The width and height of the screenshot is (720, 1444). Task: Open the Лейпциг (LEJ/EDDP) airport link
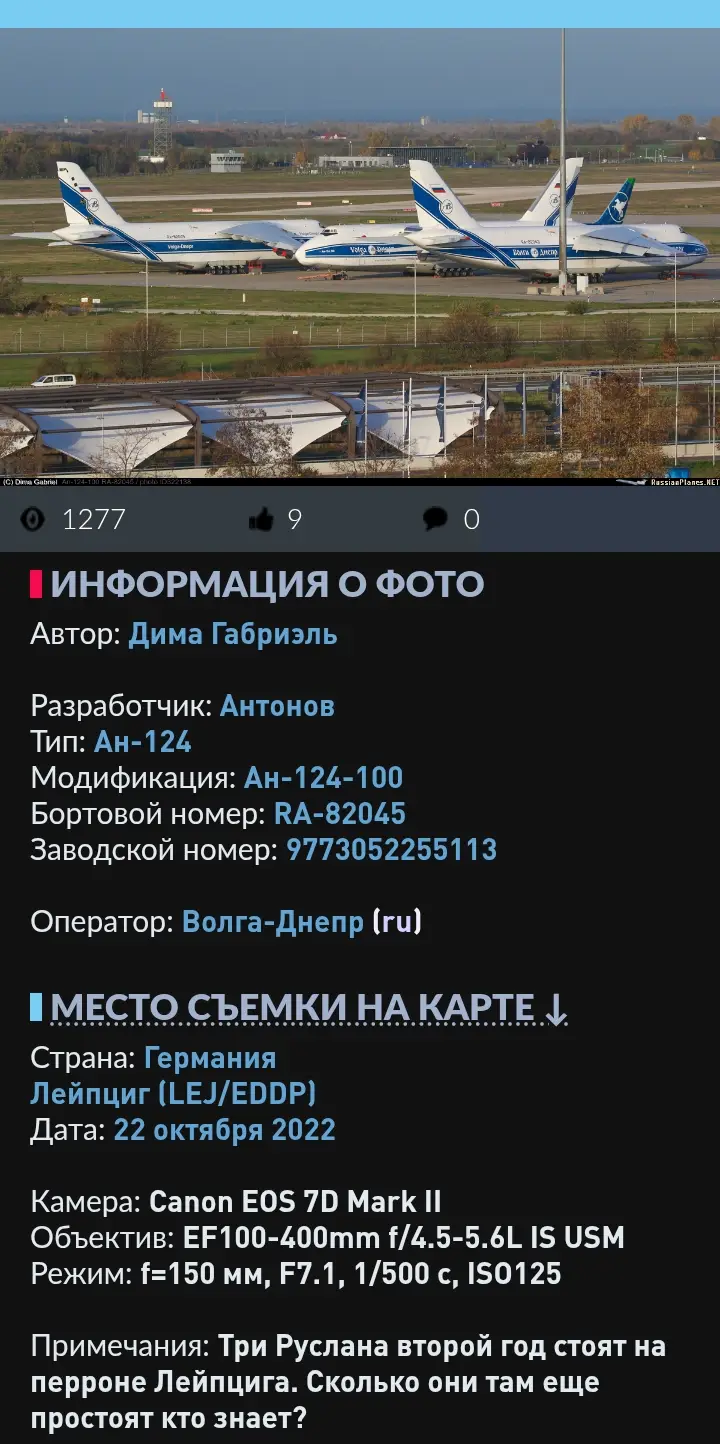pos(173,1094)
